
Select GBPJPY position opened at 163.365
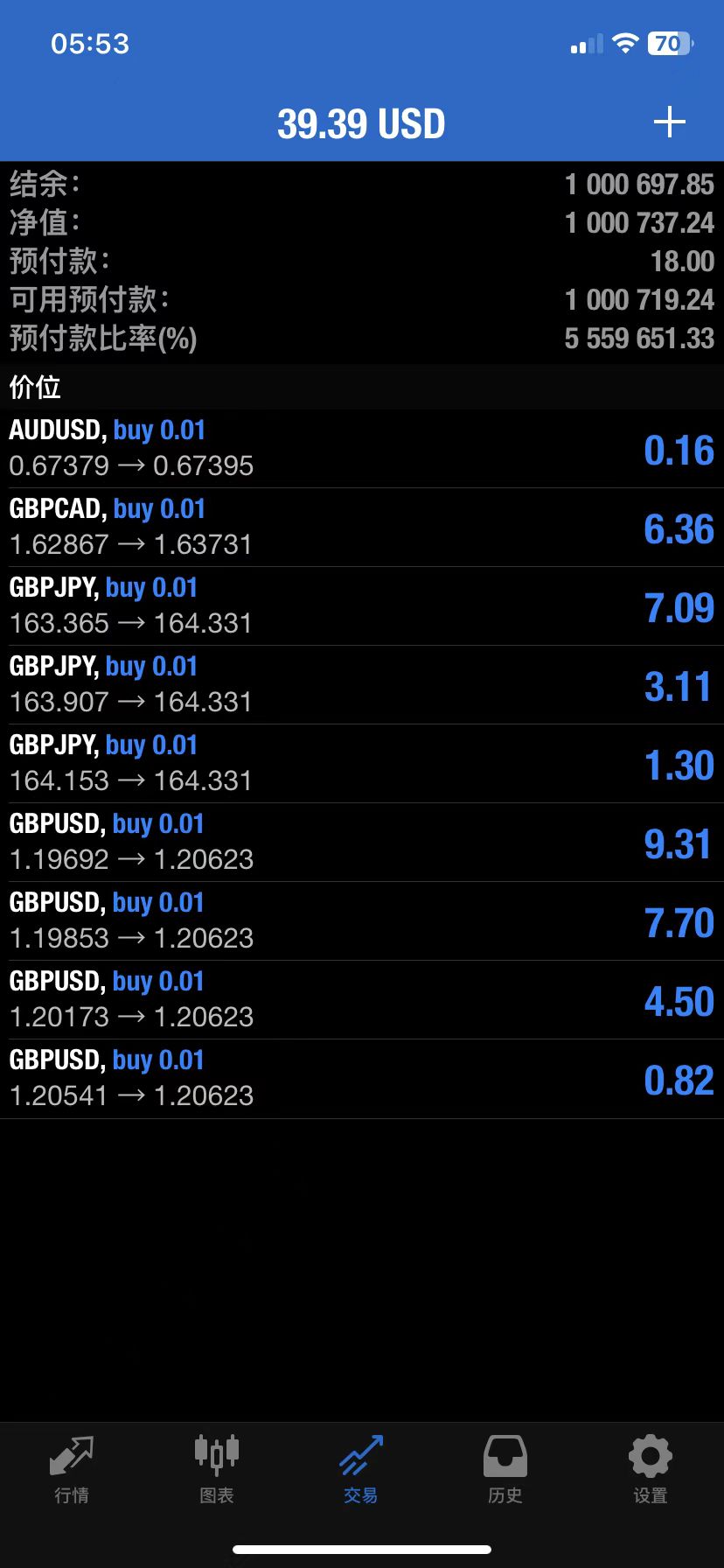click(x=361, y=605)
